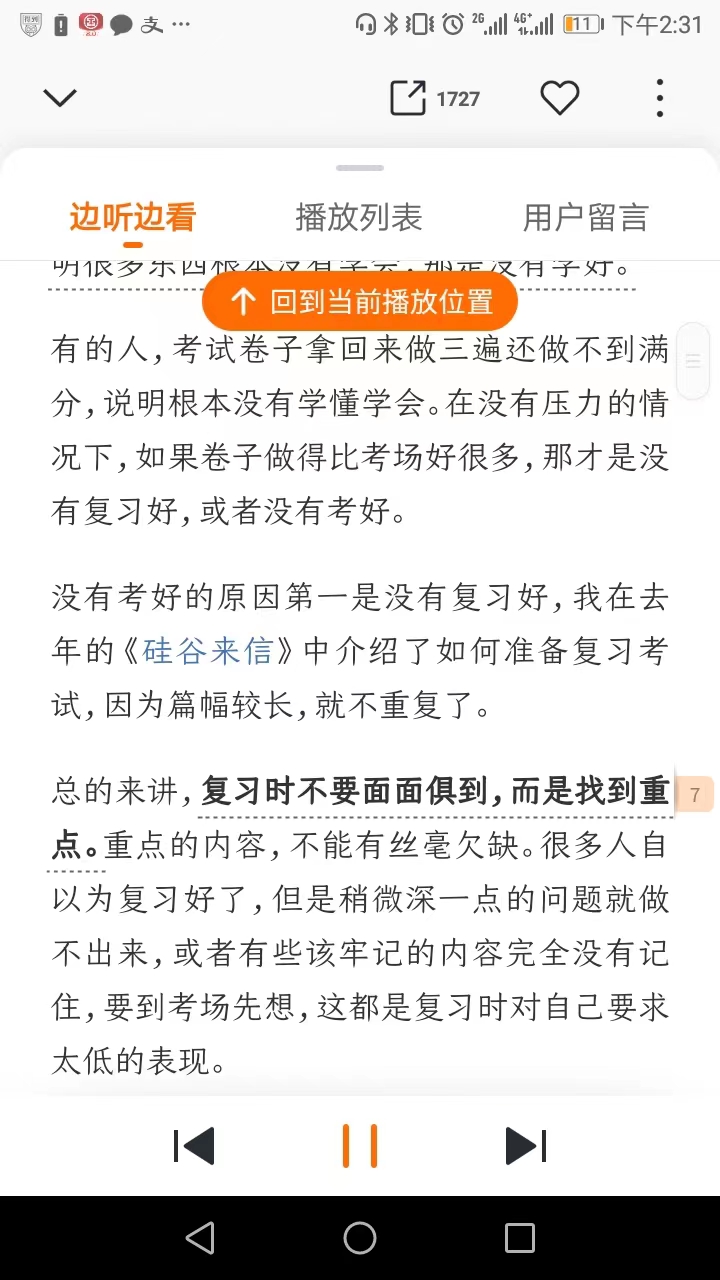Image resolution: width=720 pixels, height=1280 pixels.
Task: Tap the scroll handle on right edge
Action: point(693,361)
